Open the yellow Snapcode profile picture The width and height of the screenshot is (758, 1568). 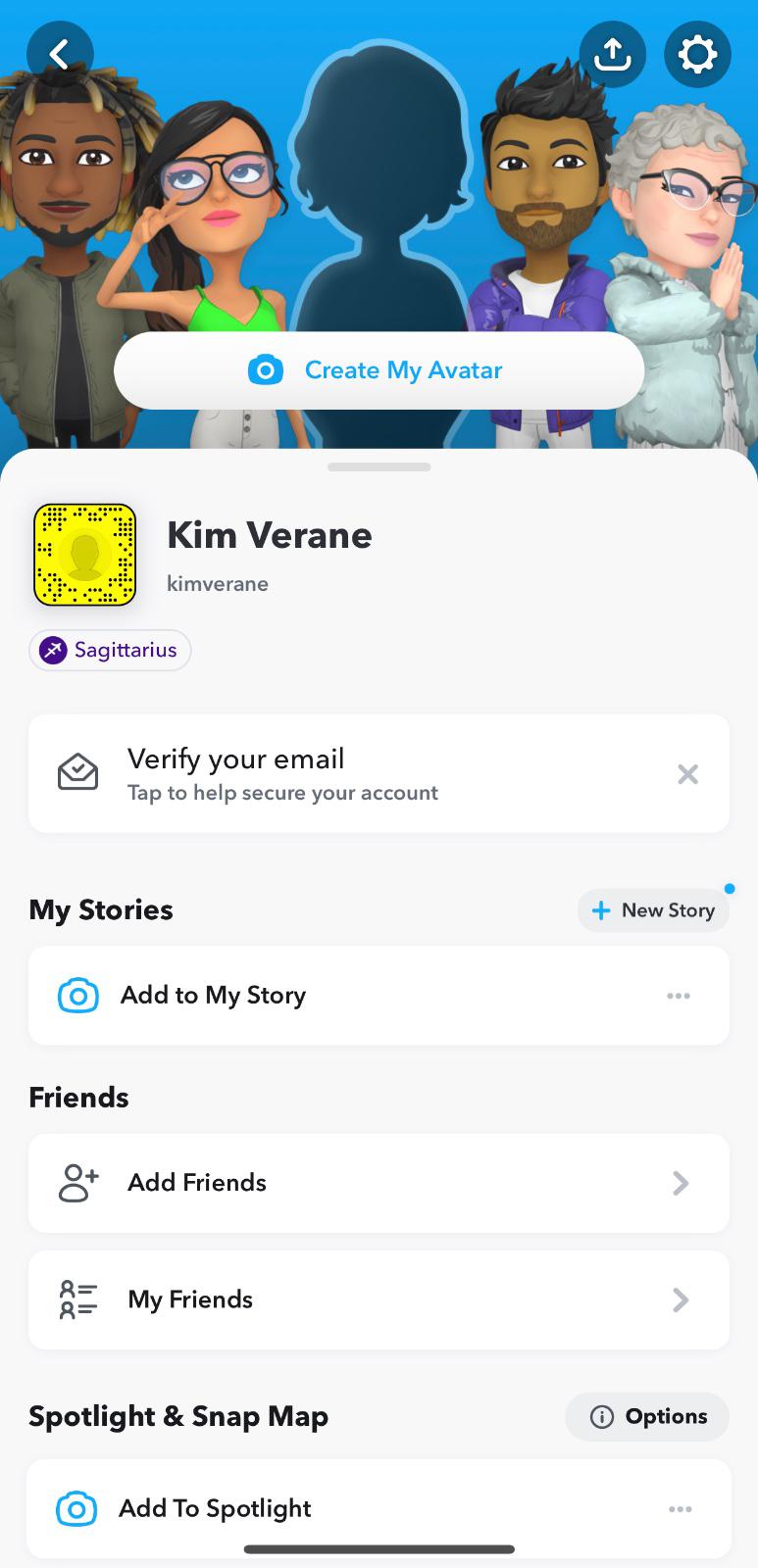[85, 555]
